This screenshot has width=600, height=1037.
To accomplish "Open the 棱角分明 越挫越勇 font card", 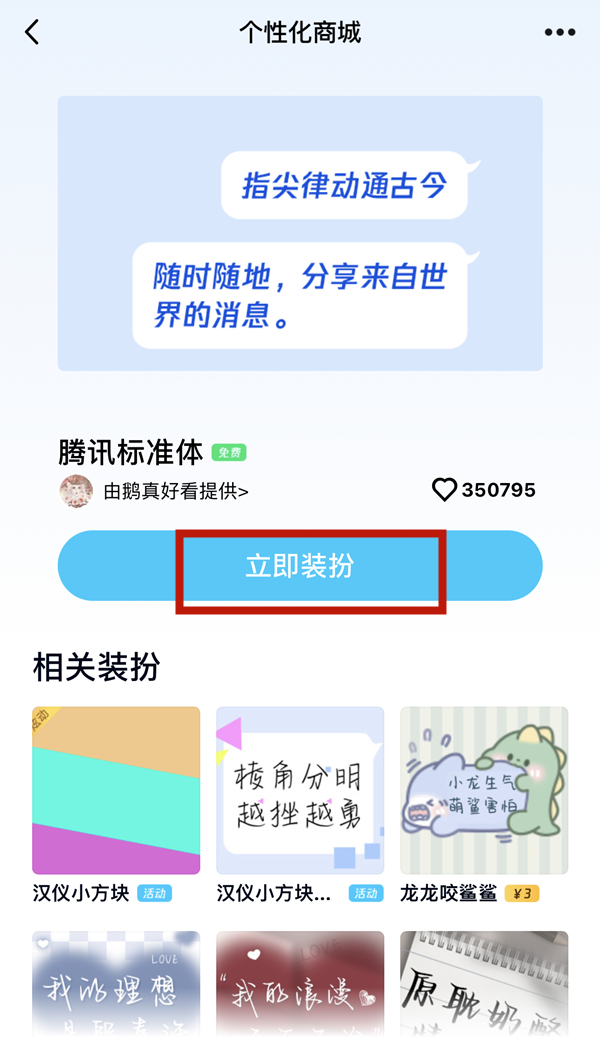I will tap(300, 790).
